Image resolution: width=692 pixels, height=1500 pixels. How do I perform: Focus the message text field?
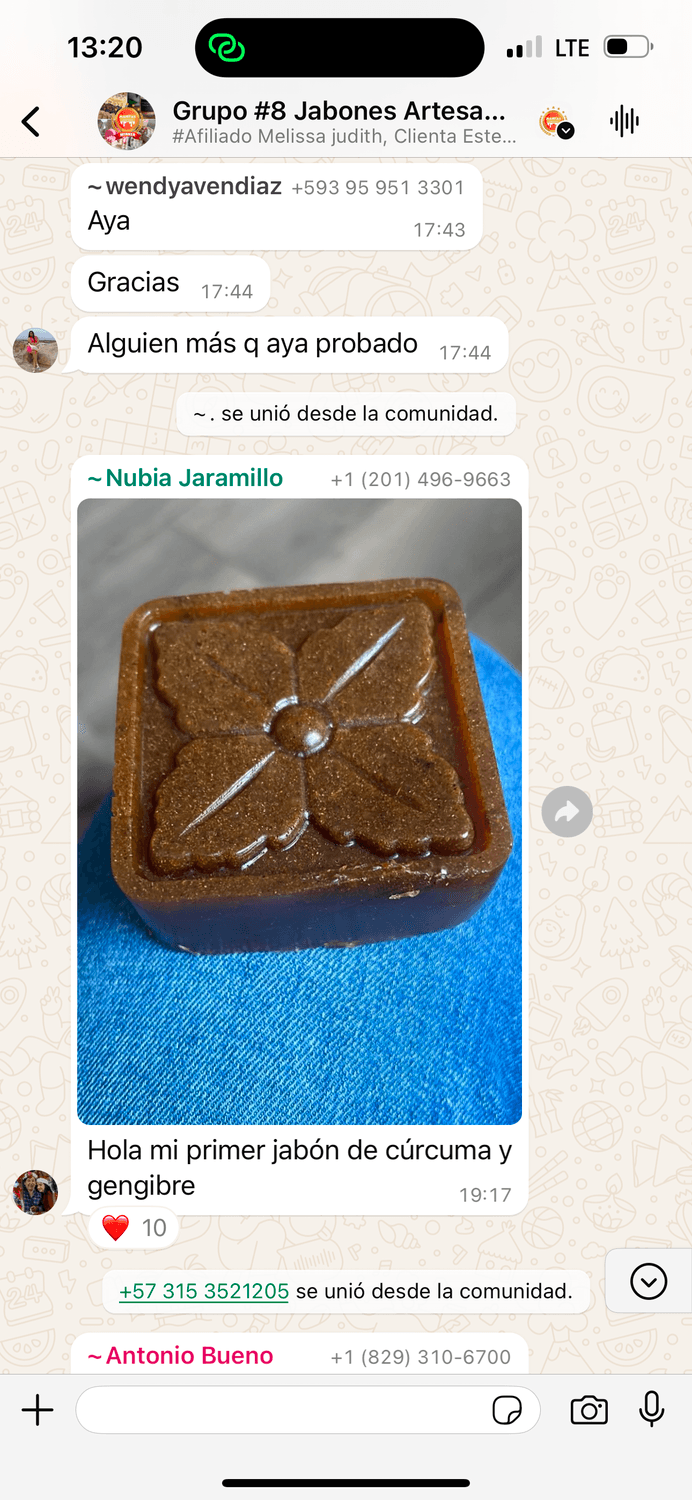tap(280, 1410)
